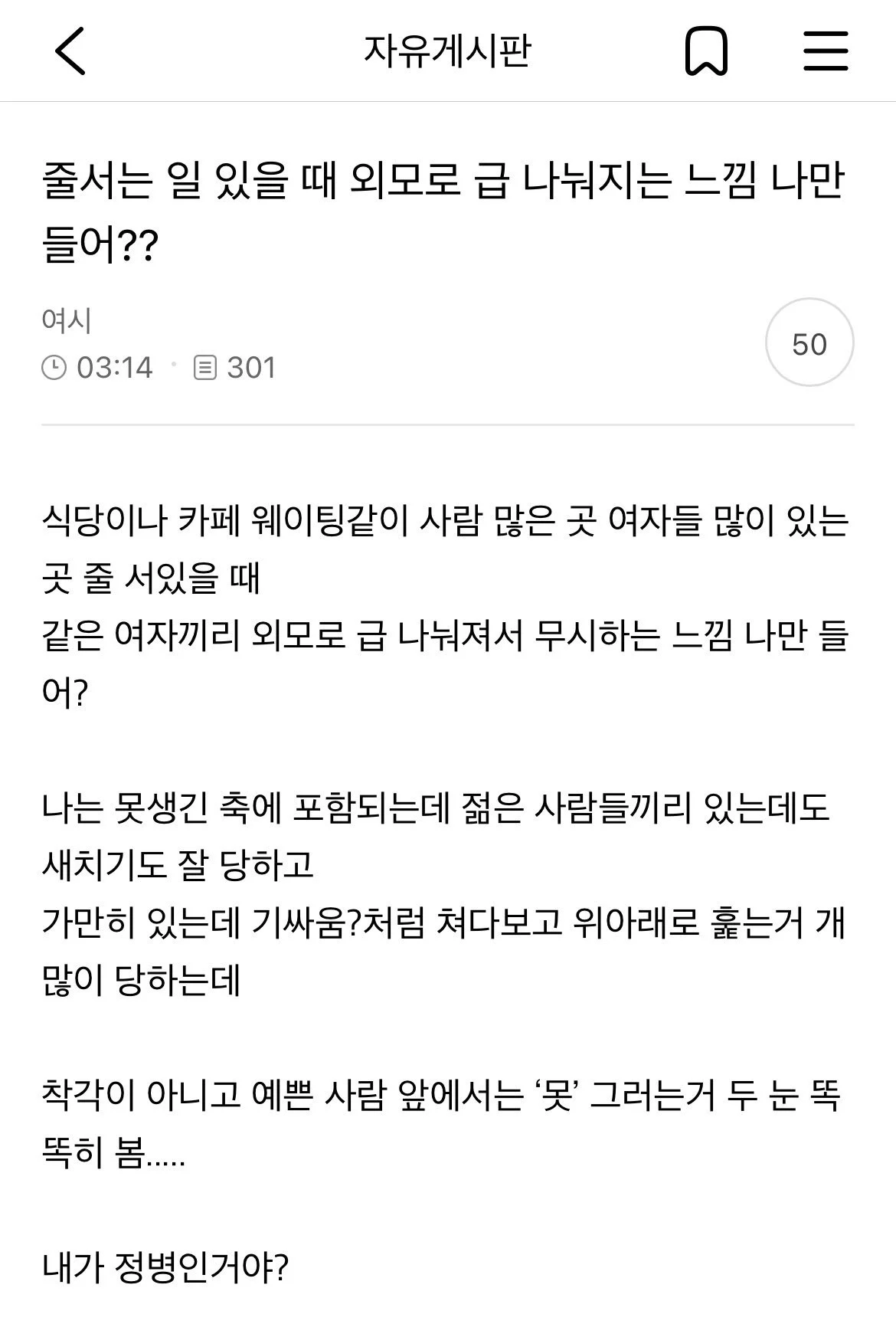Click the clock icon beside the timestamp

pos(56,366)
